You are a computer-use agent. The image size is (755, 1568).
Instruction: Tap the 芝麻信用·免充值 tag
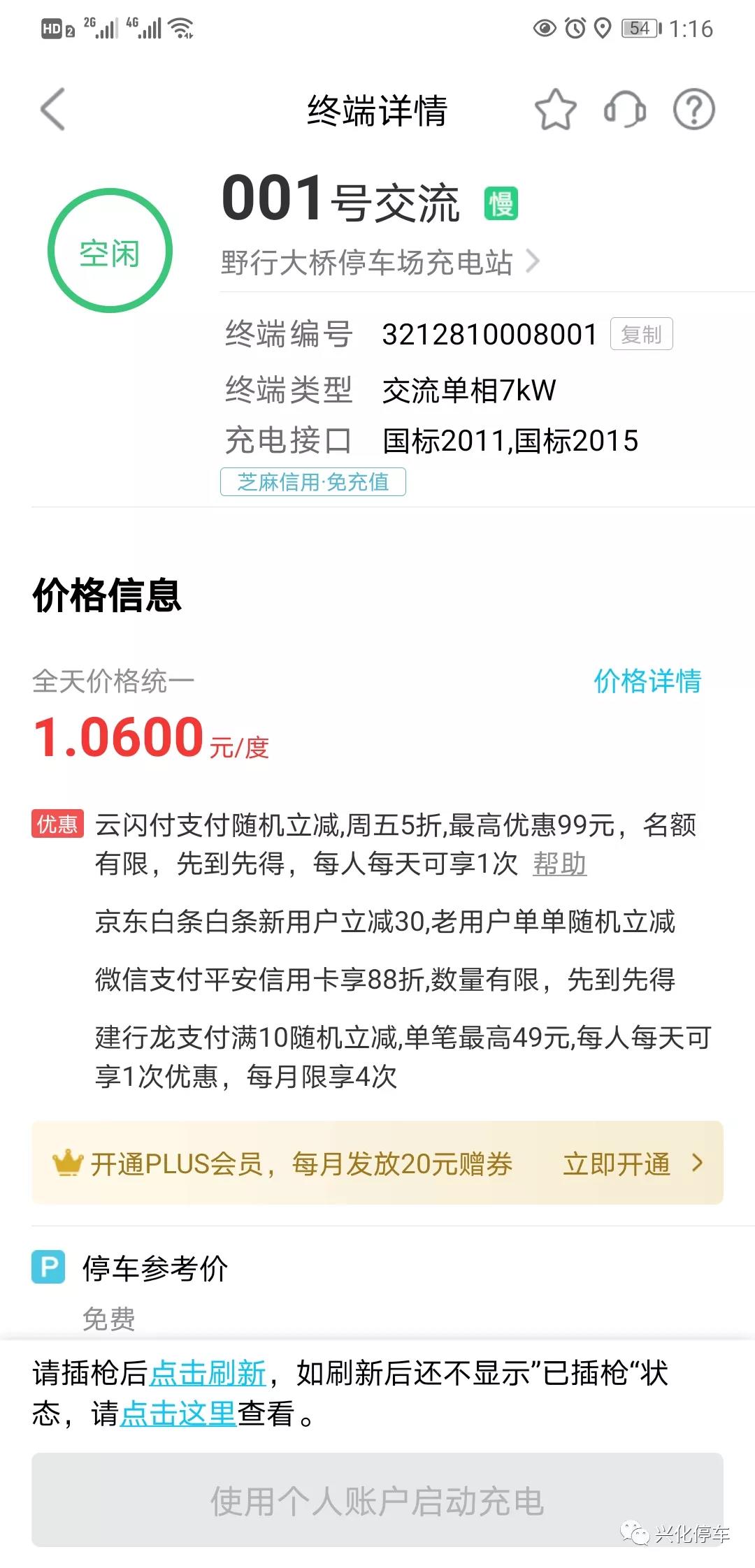point(313,482)
